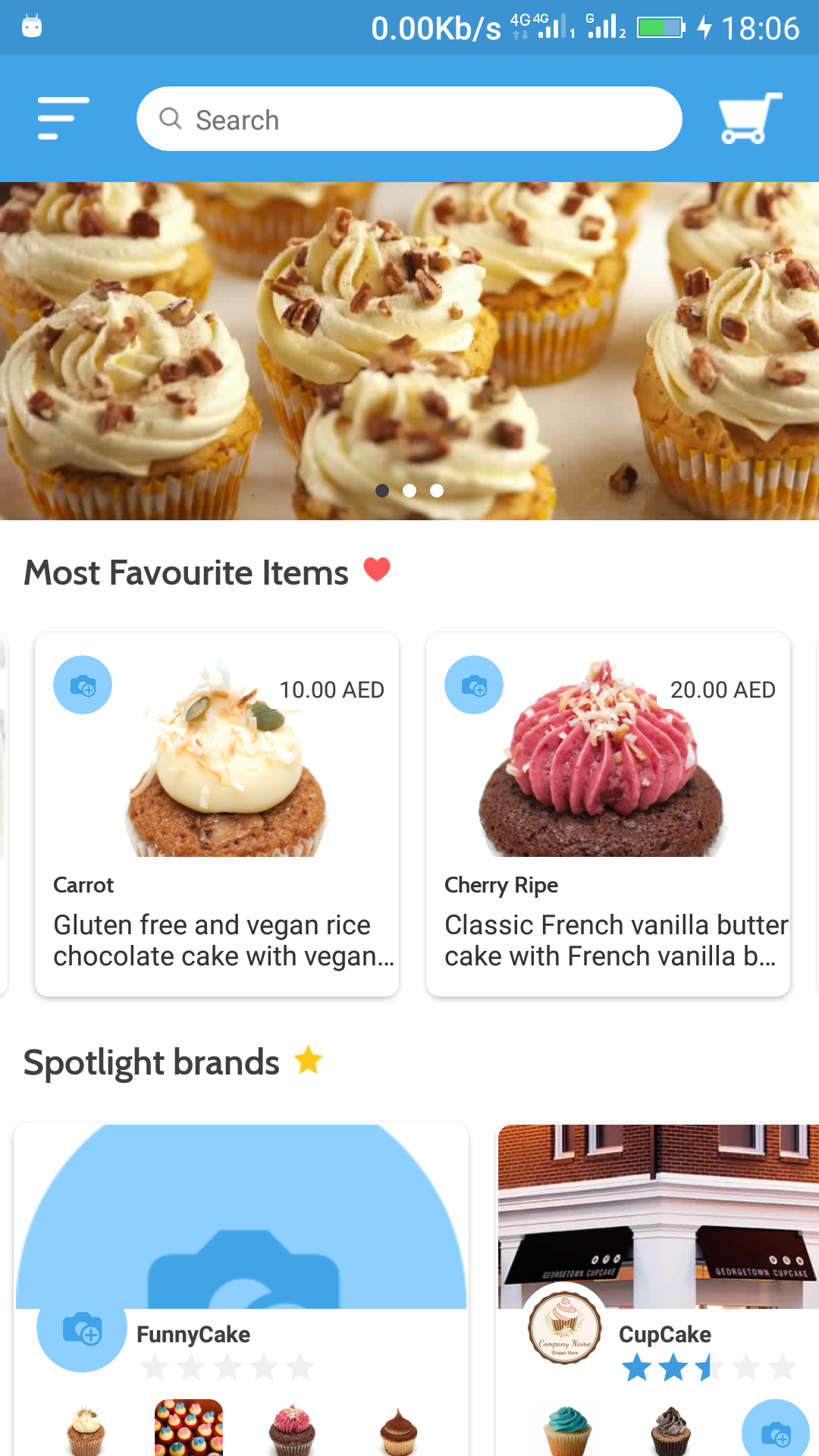Tap the camera icon on Cherry Ripe card

tap(474, 686)
